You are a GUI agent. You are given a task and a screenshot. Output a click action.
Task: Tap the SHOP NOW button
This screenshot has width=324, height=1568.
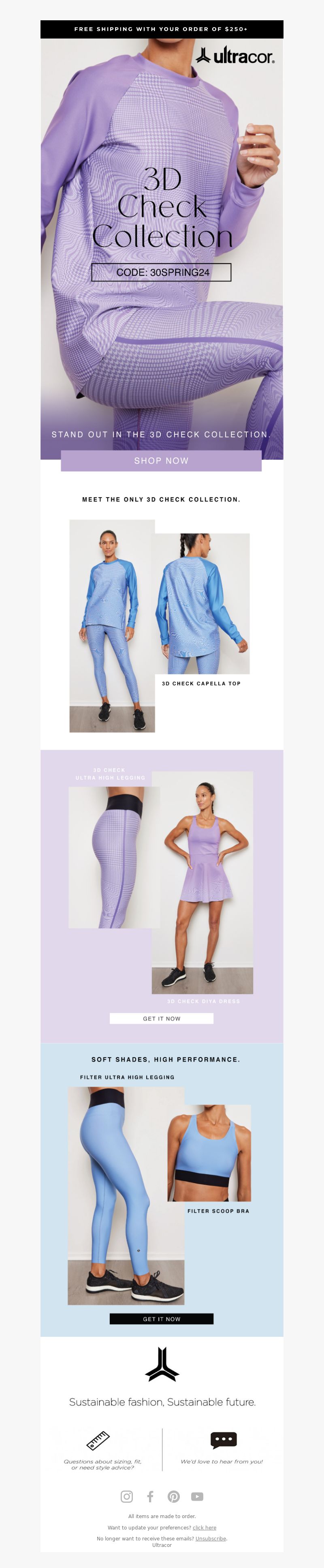pyautogui.click(x=161, y=461)
